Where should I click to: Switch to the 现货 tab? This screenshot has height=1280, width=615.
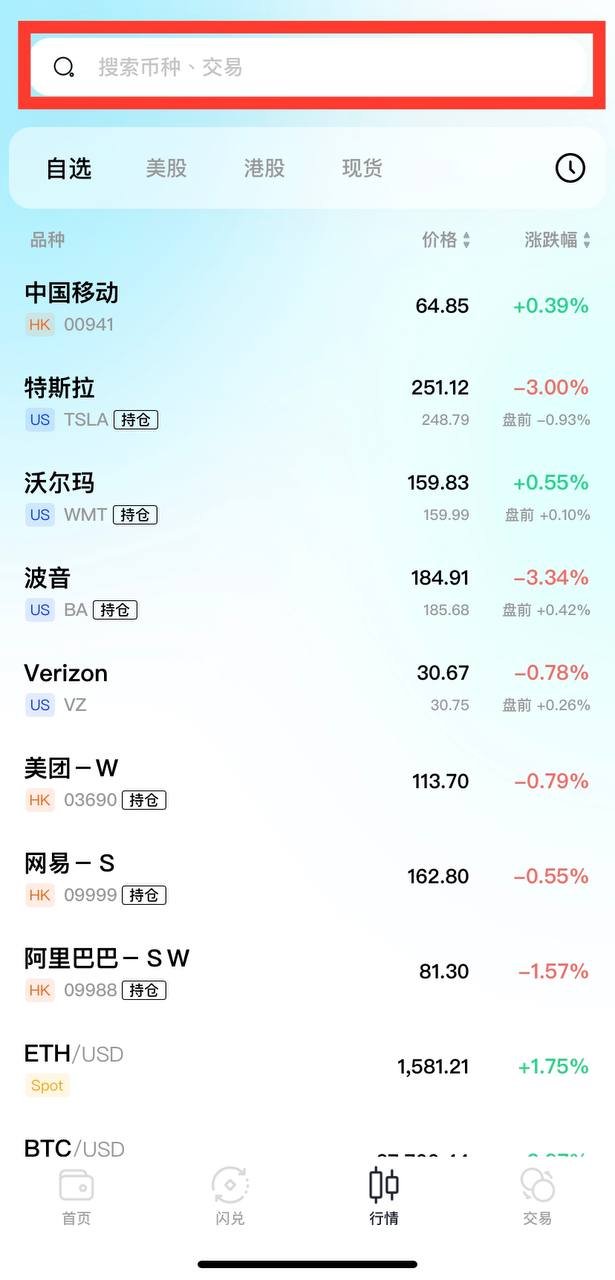(x=362, y=168)
